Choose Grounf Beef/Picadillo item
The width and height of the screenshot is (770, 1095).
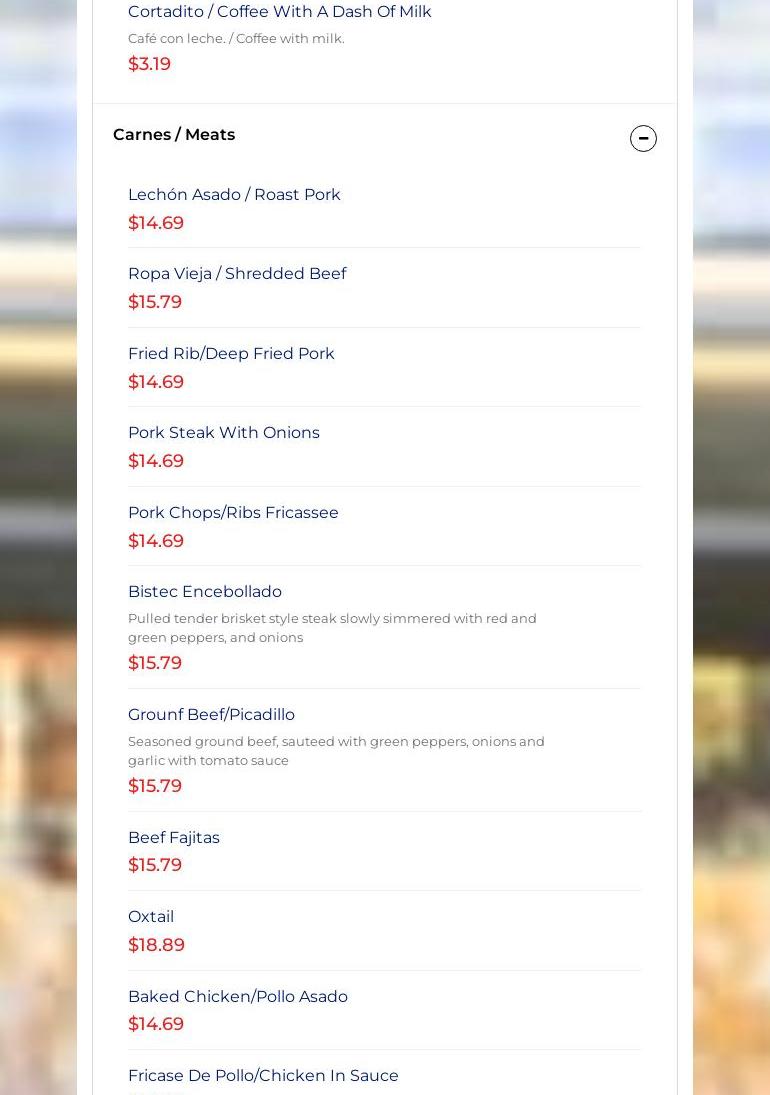tap(211, 715)
